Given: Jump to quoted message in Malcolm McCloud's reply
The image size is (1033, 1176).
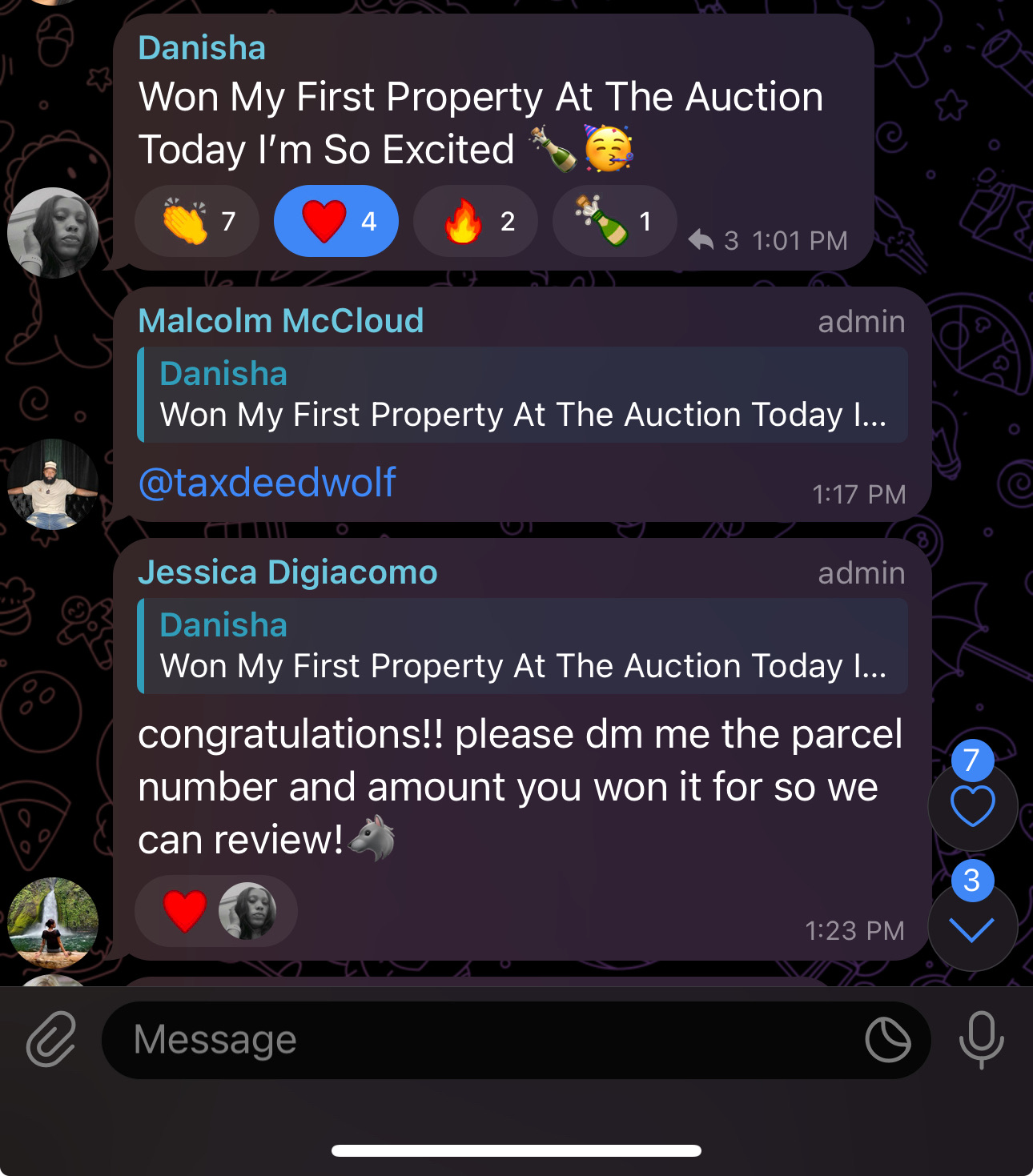Looking at the screenshot, I should pos(522,395).
